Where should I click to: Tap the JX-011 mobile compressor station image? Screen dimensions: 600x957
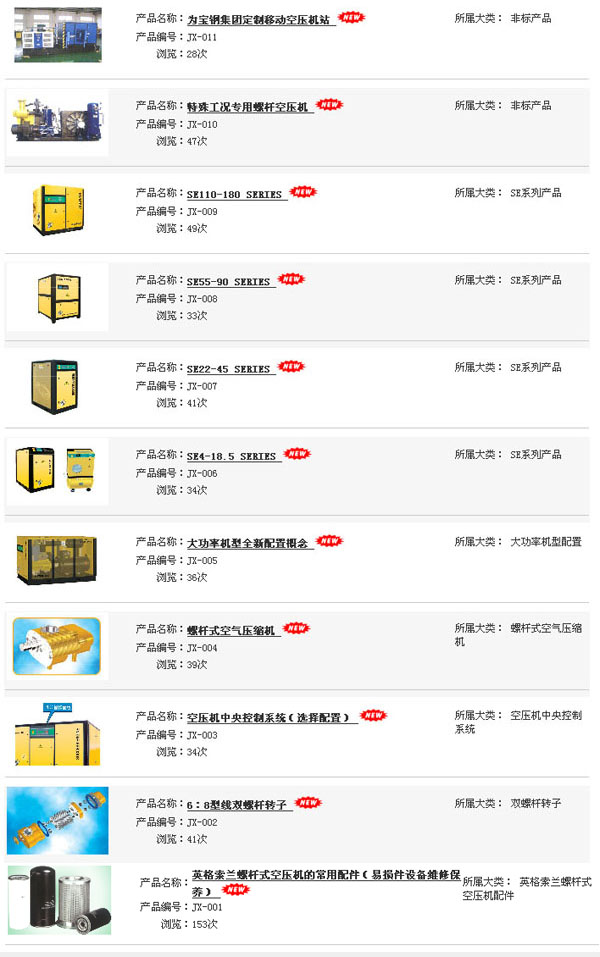point(58,35)
